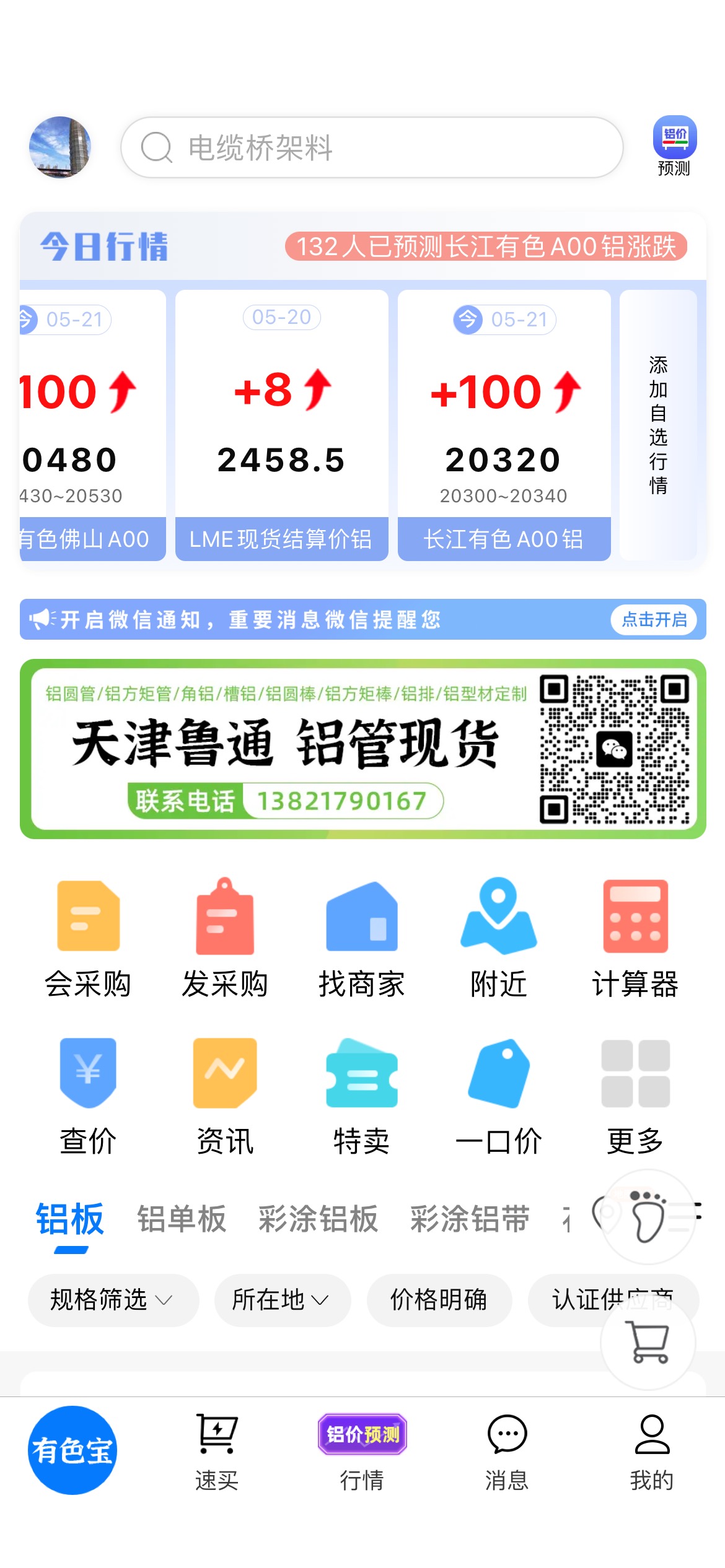Open the 天津鲁通 铝管现货 banner
This screenshot has height=1568, width=725.
coord(363,749)
